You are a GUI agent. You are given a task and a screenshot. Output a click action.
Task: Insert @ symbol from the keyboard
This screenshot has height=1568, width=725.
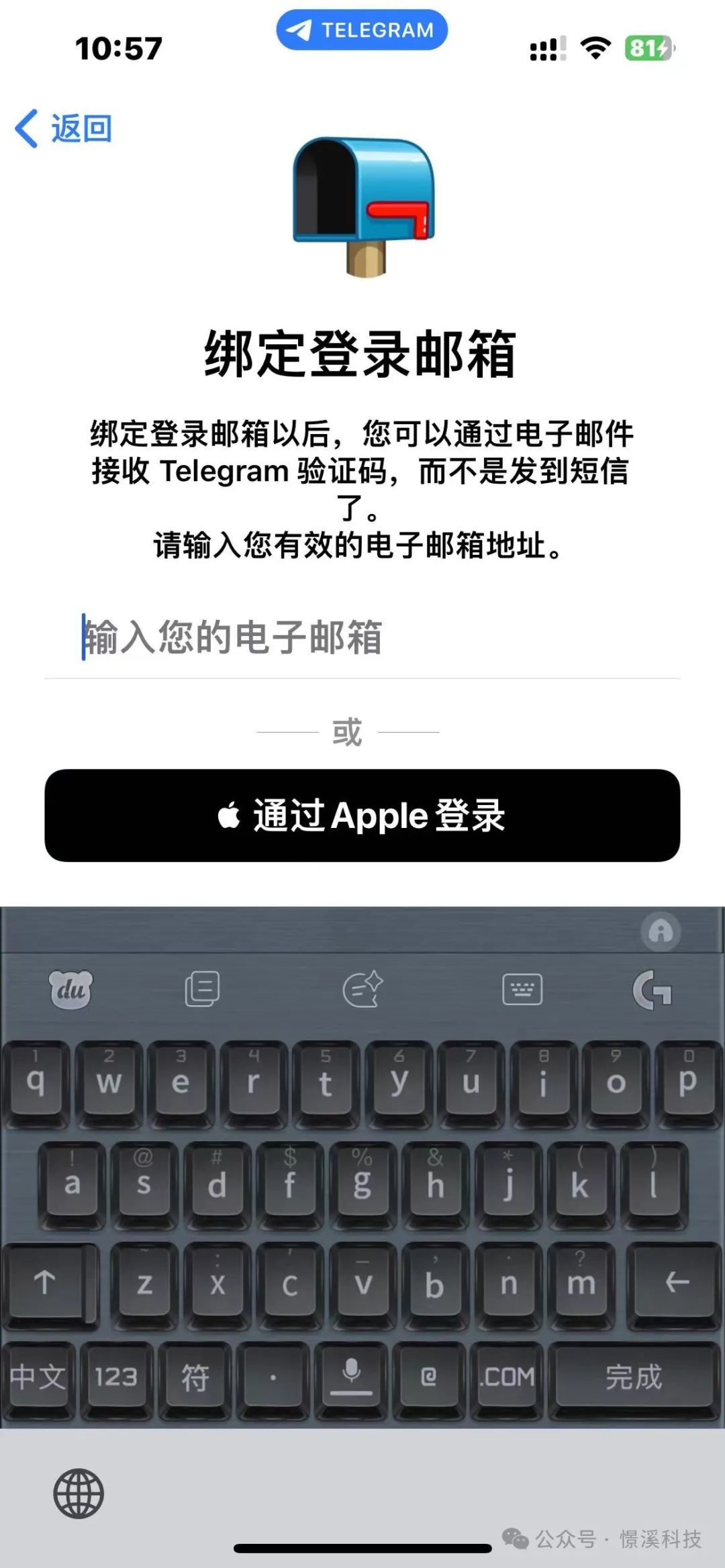coord(428,1377)
